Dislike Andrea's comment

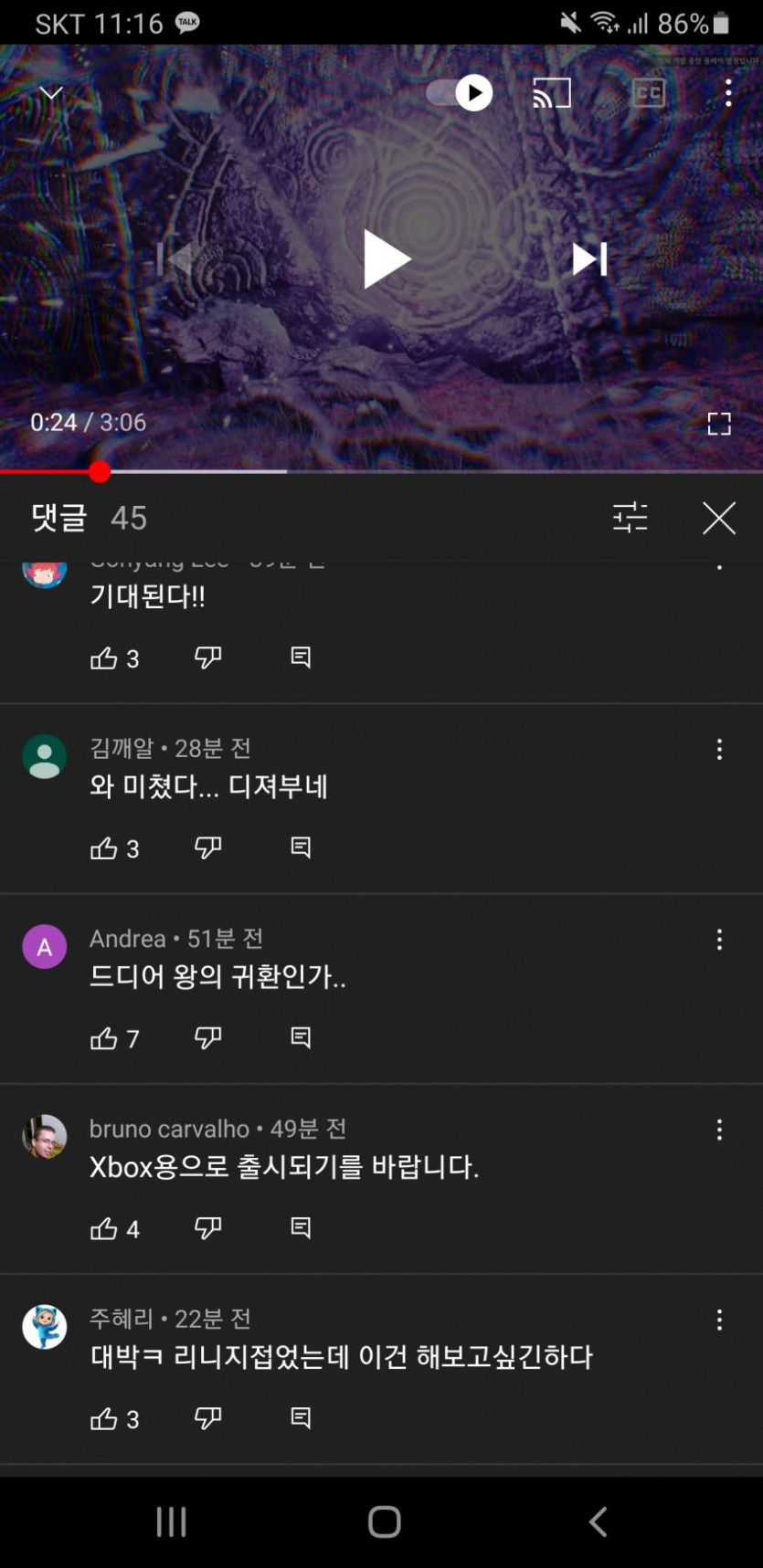pos(208,1038)
